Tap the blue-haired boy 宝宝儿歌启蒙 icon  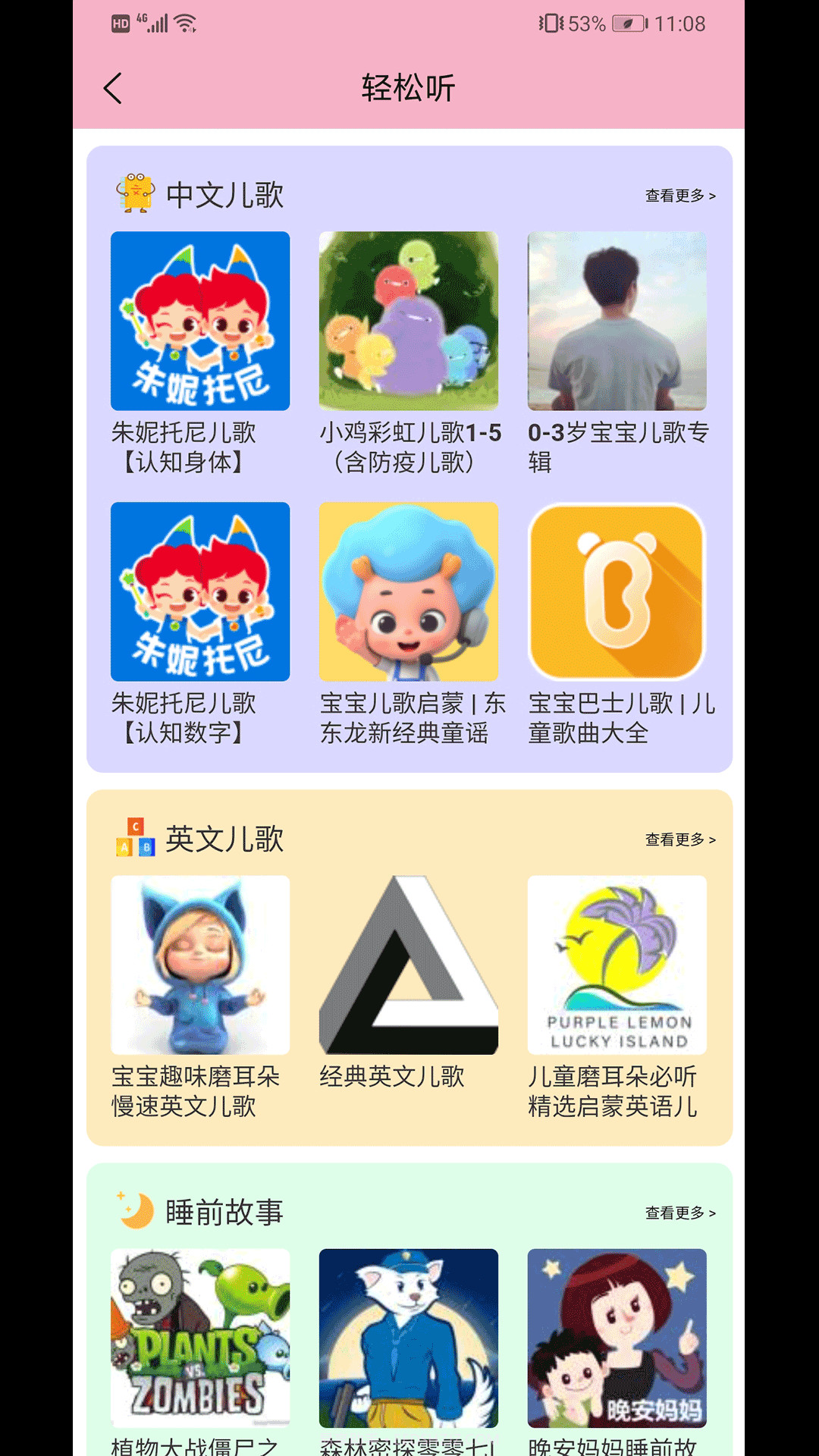[408, 593]
